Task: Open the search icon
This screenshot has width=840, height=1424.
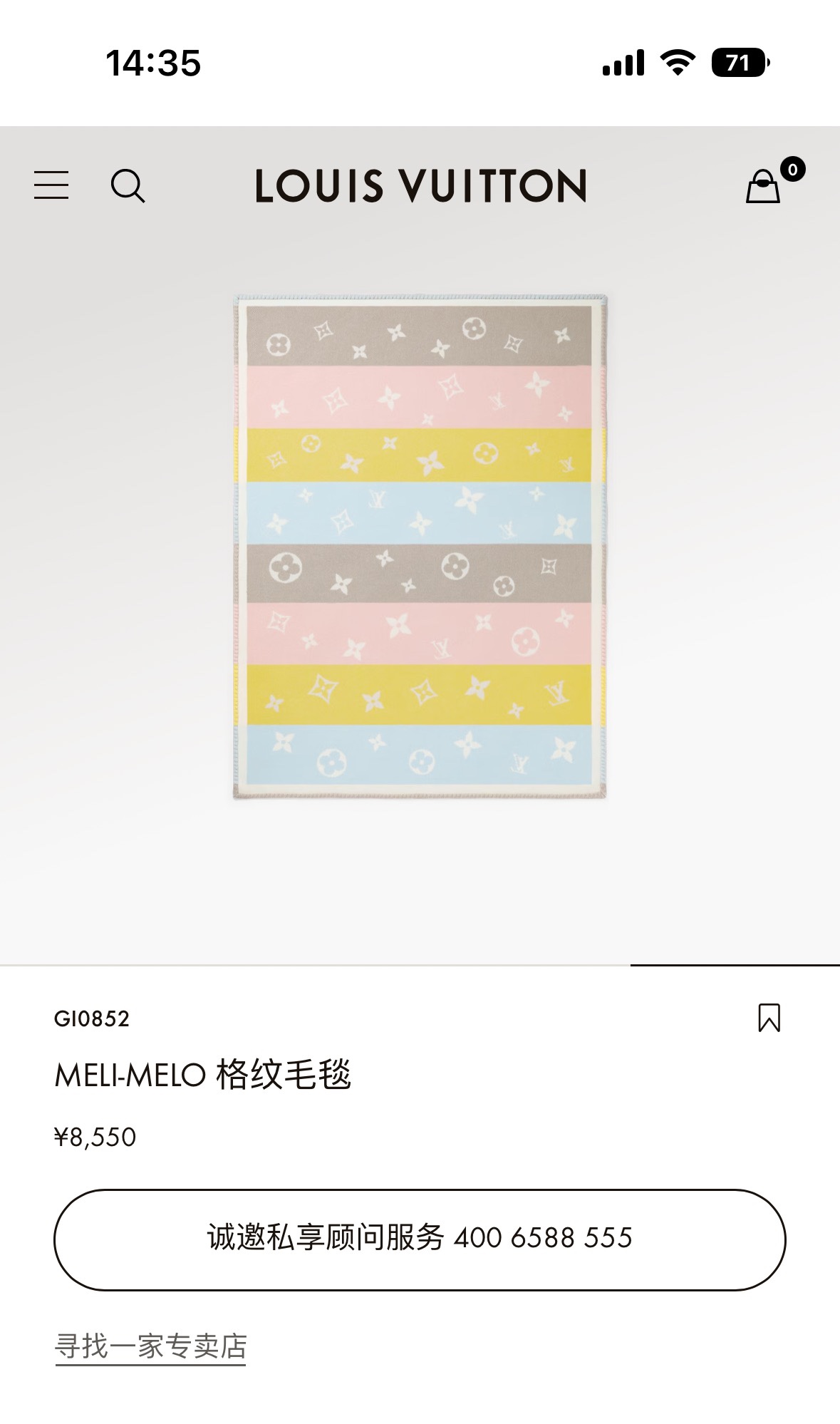Action: tap(128, 186)
